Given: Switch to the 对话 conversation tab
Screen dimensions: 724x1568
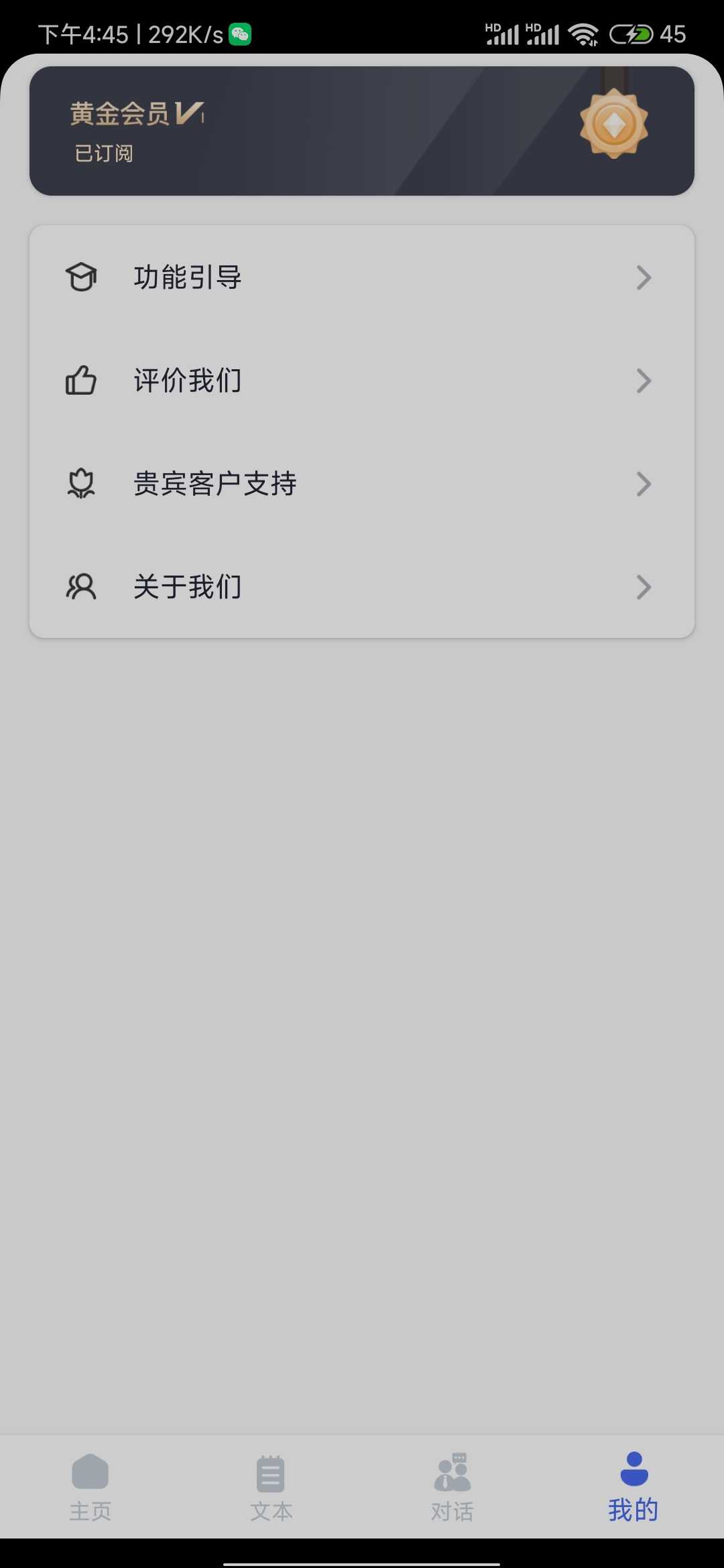Looking at the screenshot, I should pyautogui.click(x=452, y=1486).
